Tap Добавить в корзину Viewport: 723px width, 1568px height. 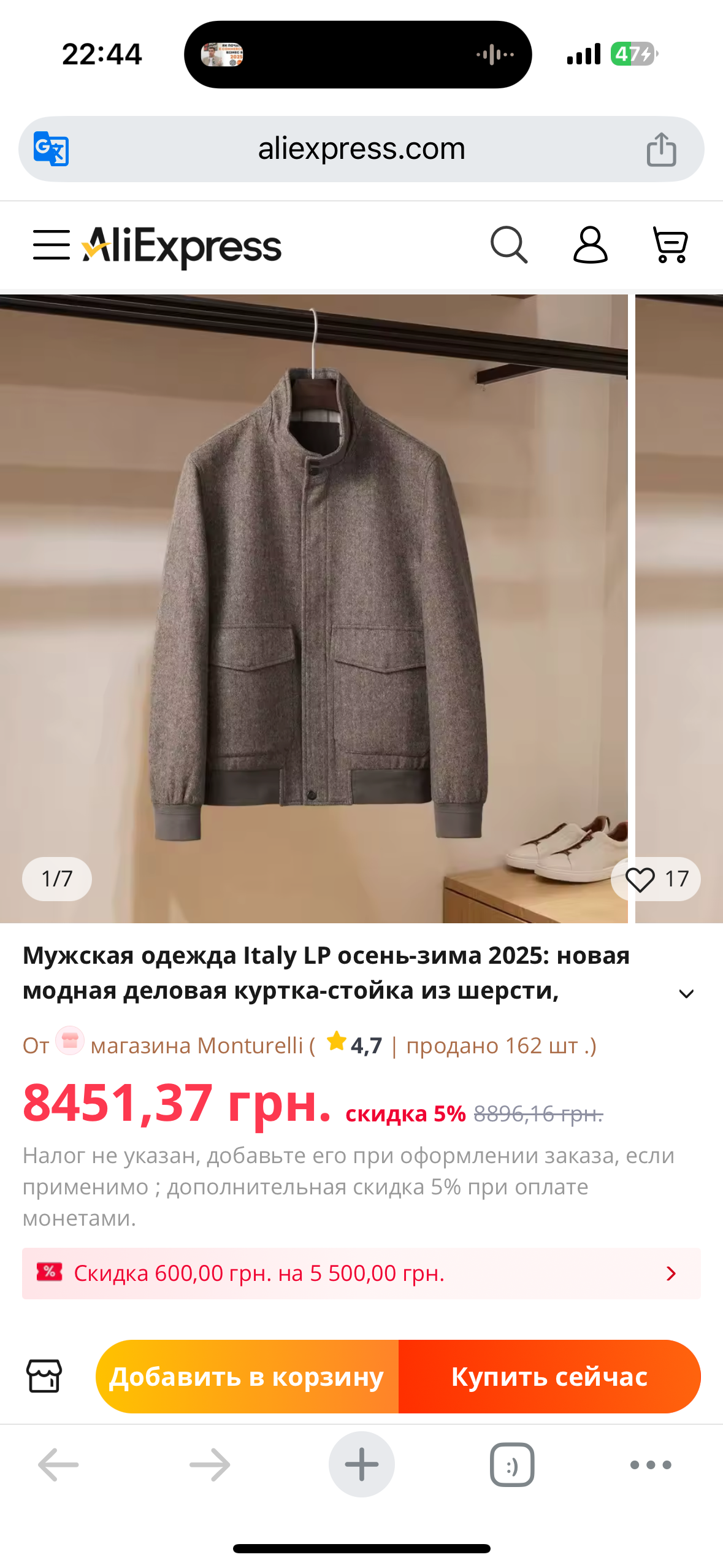click(x=247, y=1377)
